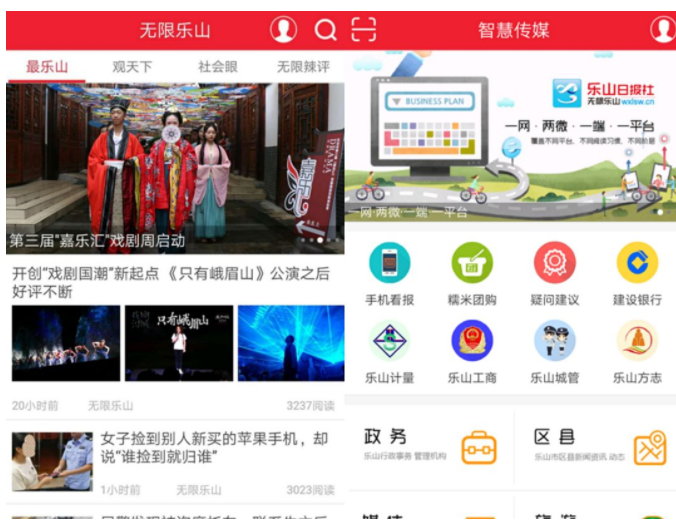
Task: Tap the 疑问建议 icon
Action: (554, 271)
